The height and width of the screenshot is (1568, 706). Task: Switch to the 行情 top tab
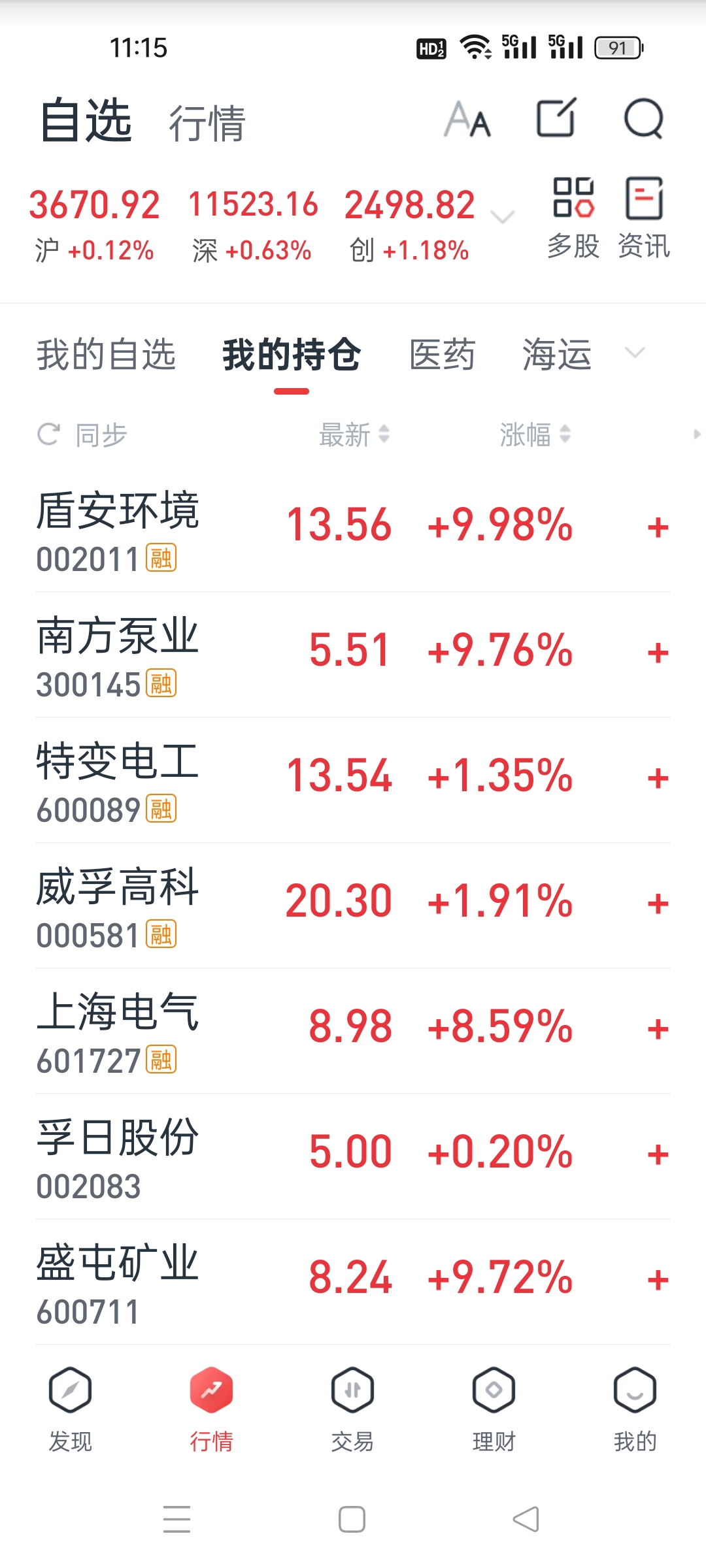207,123
